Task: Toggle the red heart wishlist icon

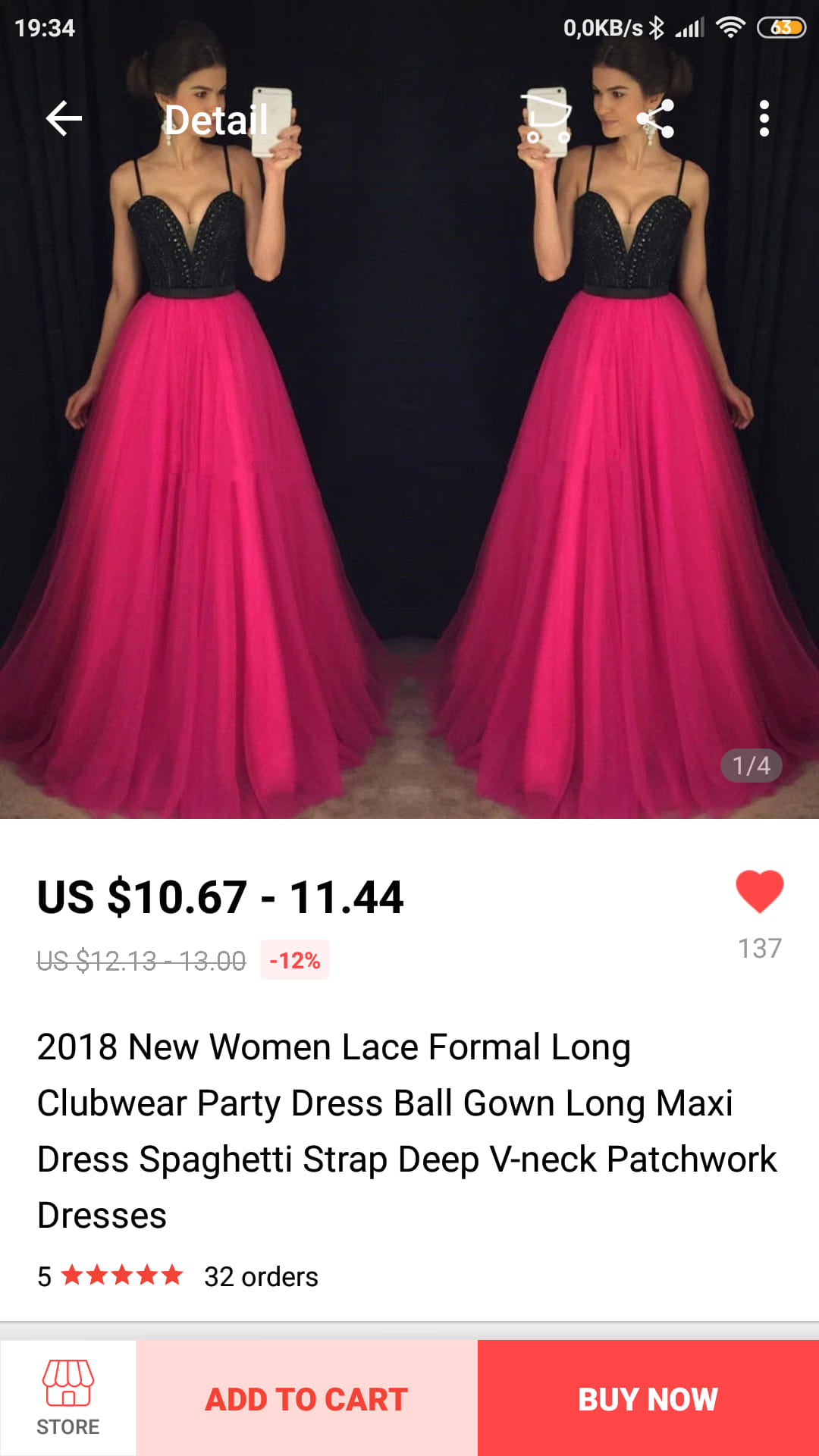Action: (759, 892)
